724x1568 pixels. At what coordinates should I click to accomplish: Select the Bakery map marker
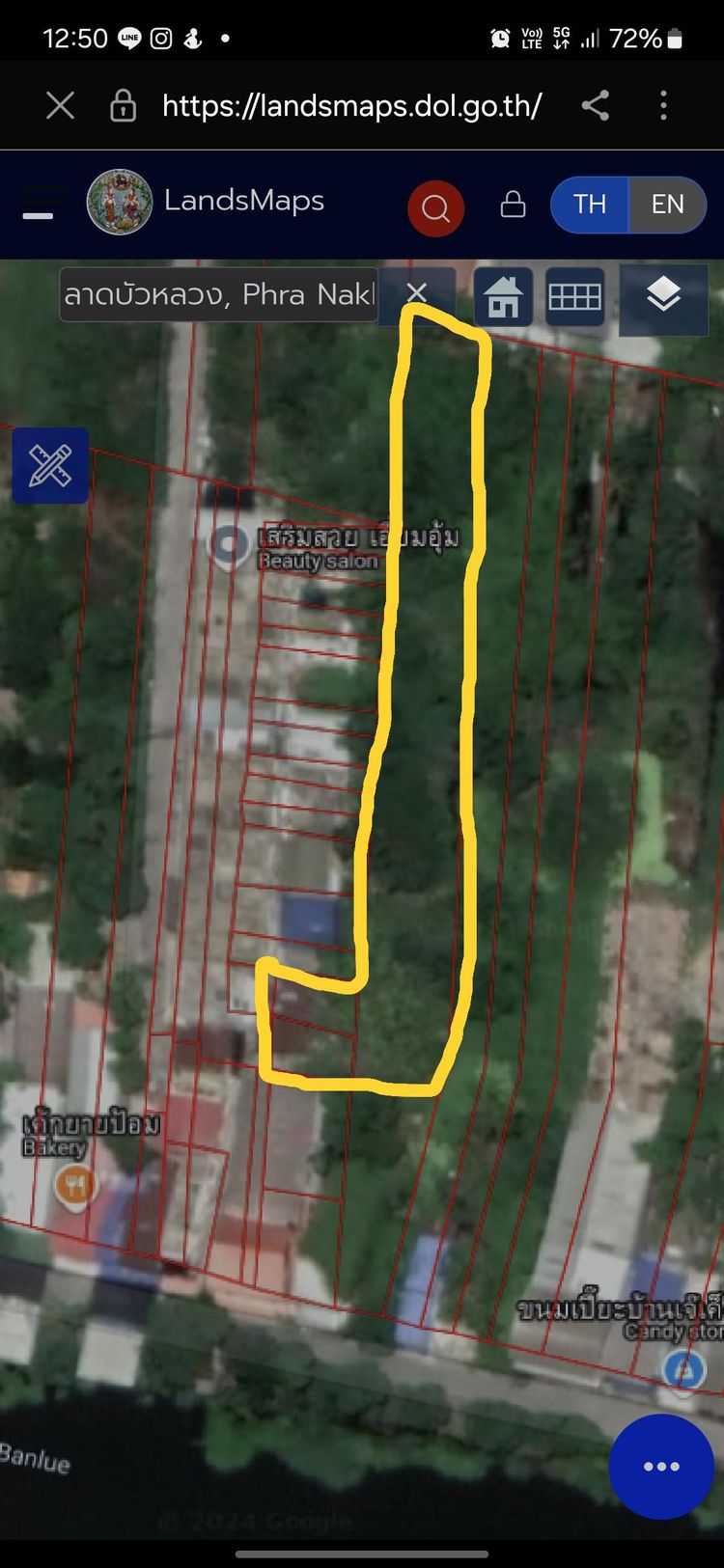coord(75,1185)
